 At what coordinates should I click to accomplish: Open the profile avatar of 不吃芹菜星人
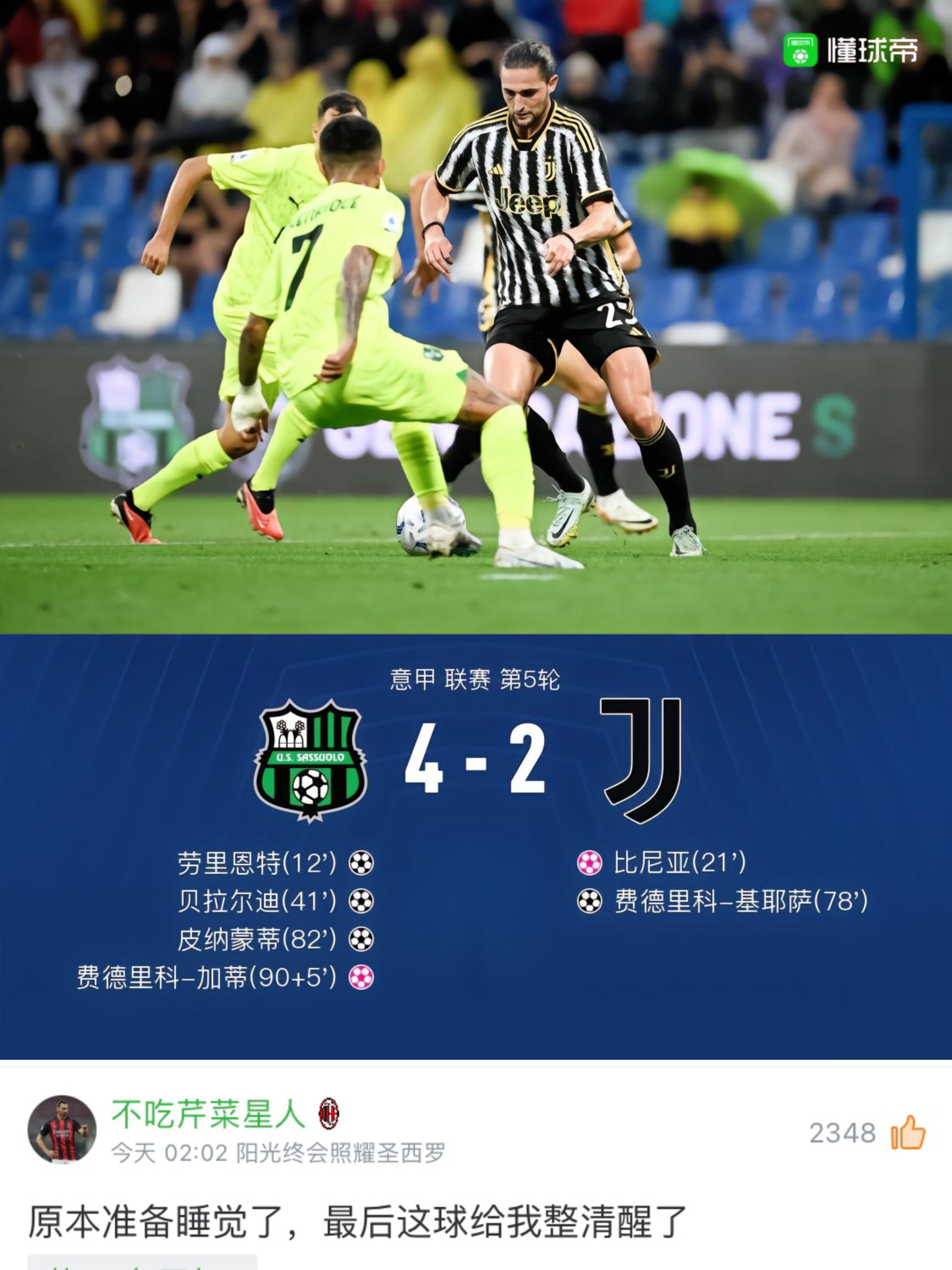tap(61, 1129)
